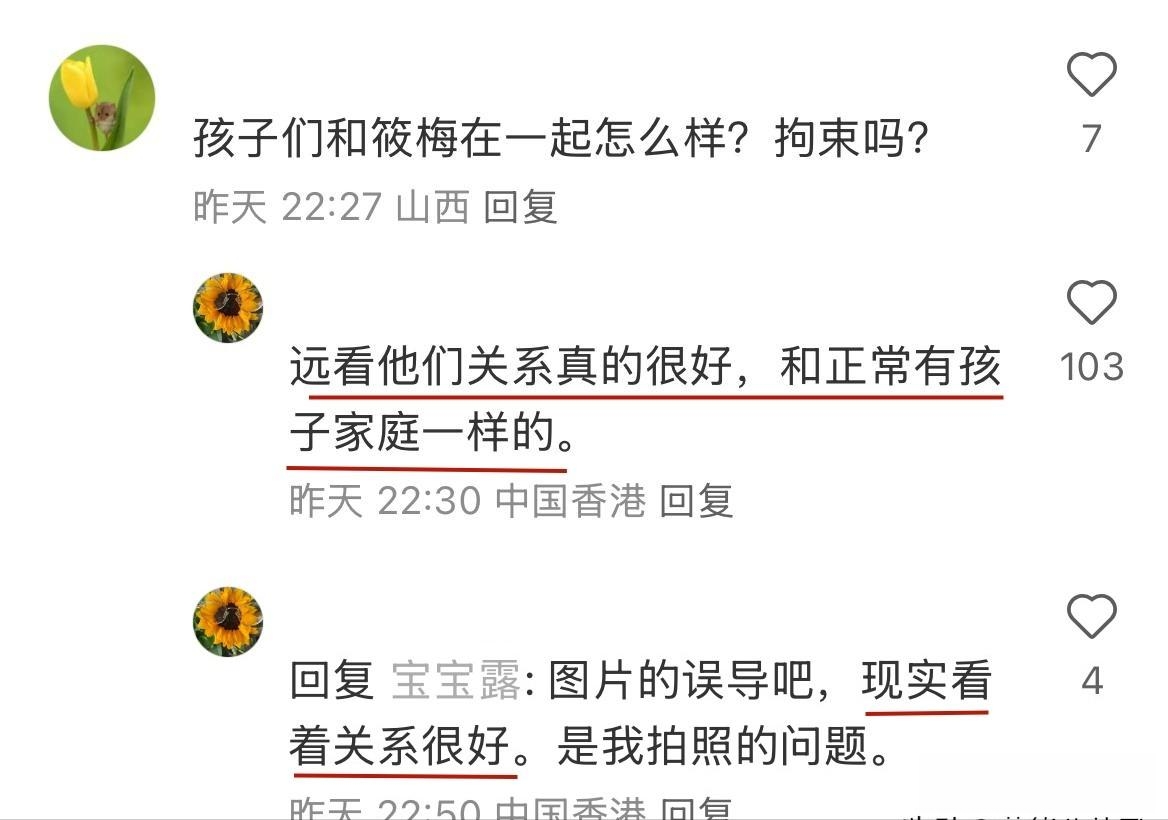
Task: Open the tulip avatar's profile
Action: [102, 97]
